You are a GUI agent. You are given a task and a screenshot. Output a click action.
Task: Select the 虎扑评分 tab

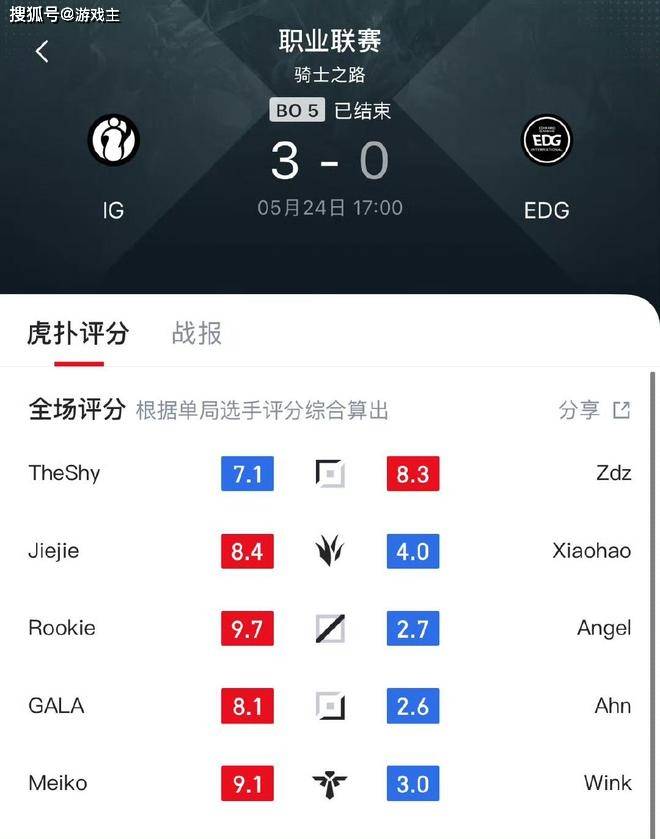pyautogui.click(x=78, y=333)
